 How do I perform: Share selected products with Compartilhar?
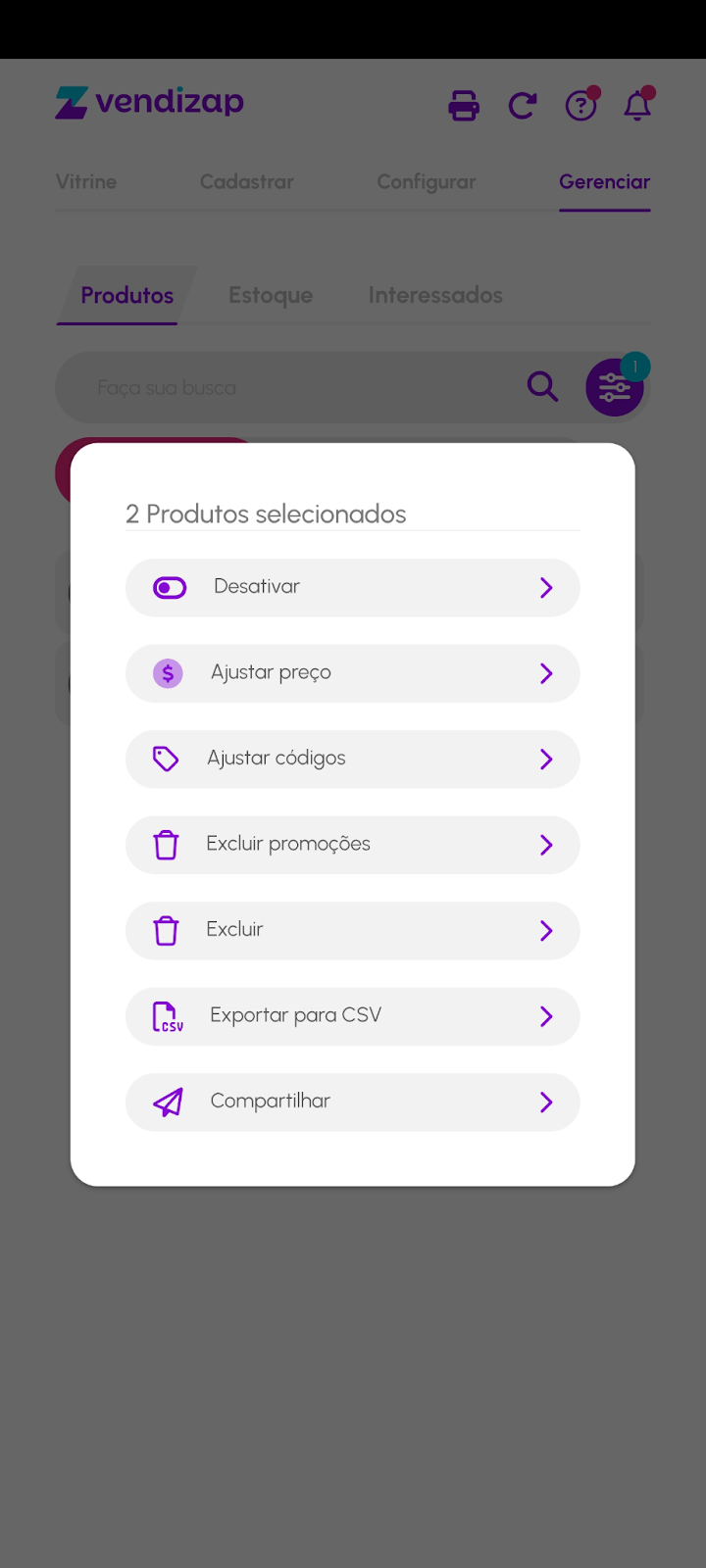pyautogui.click(x=352, y=1102)
